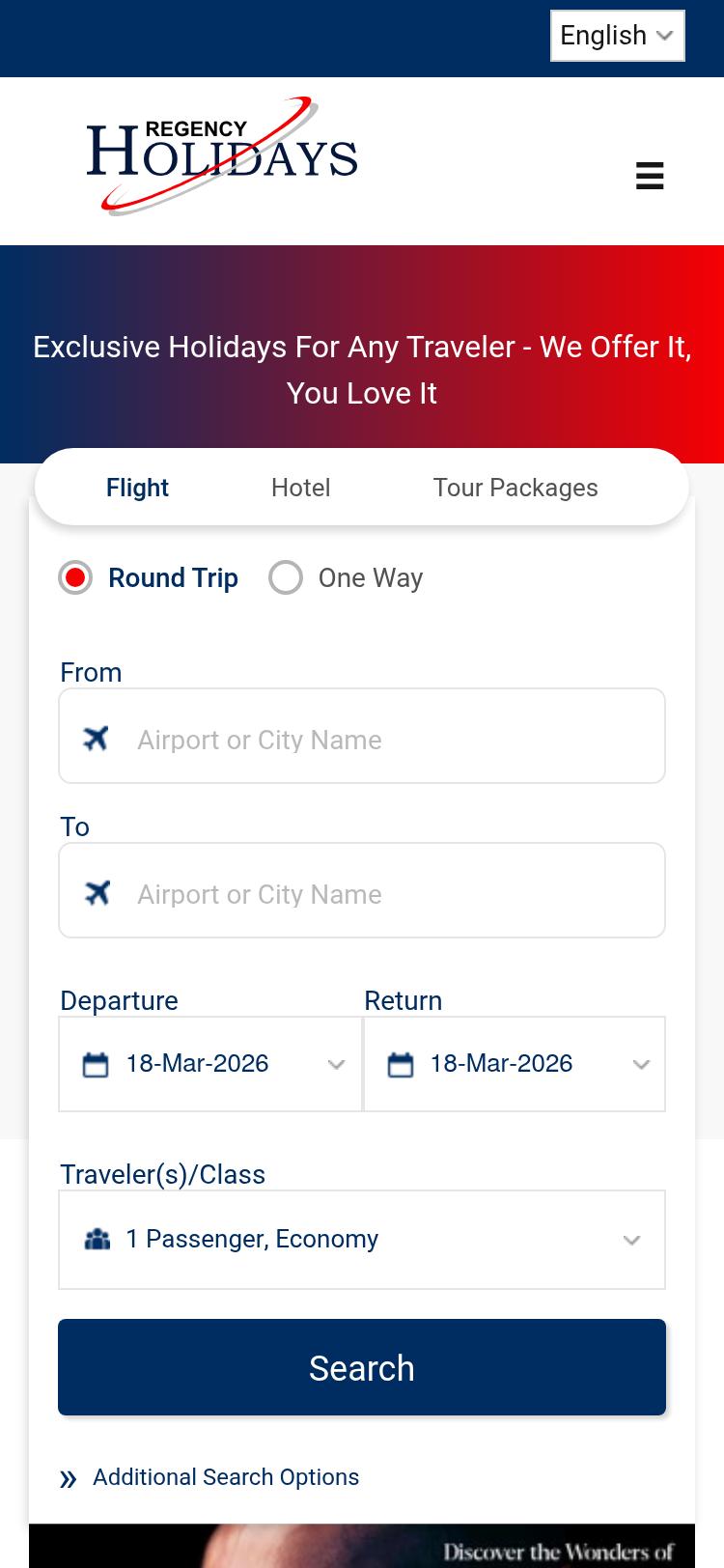Open the Traveler(s)/Class selector

click(x=362, y=1239)
